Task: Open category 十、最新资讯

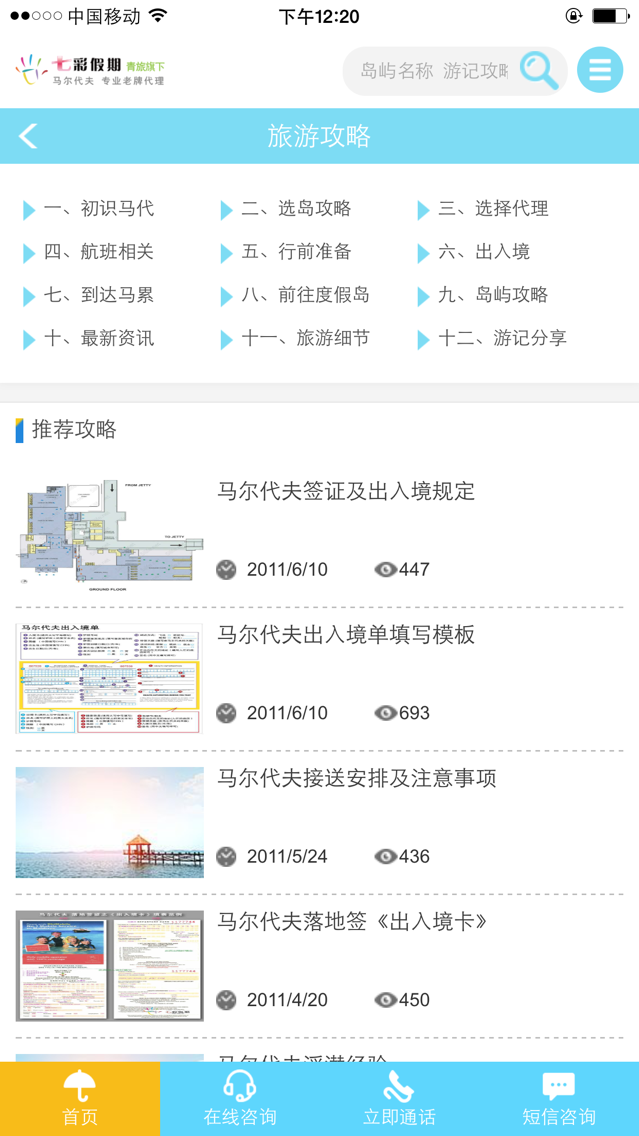Action: pyautogui.click(x=98, y=339)
